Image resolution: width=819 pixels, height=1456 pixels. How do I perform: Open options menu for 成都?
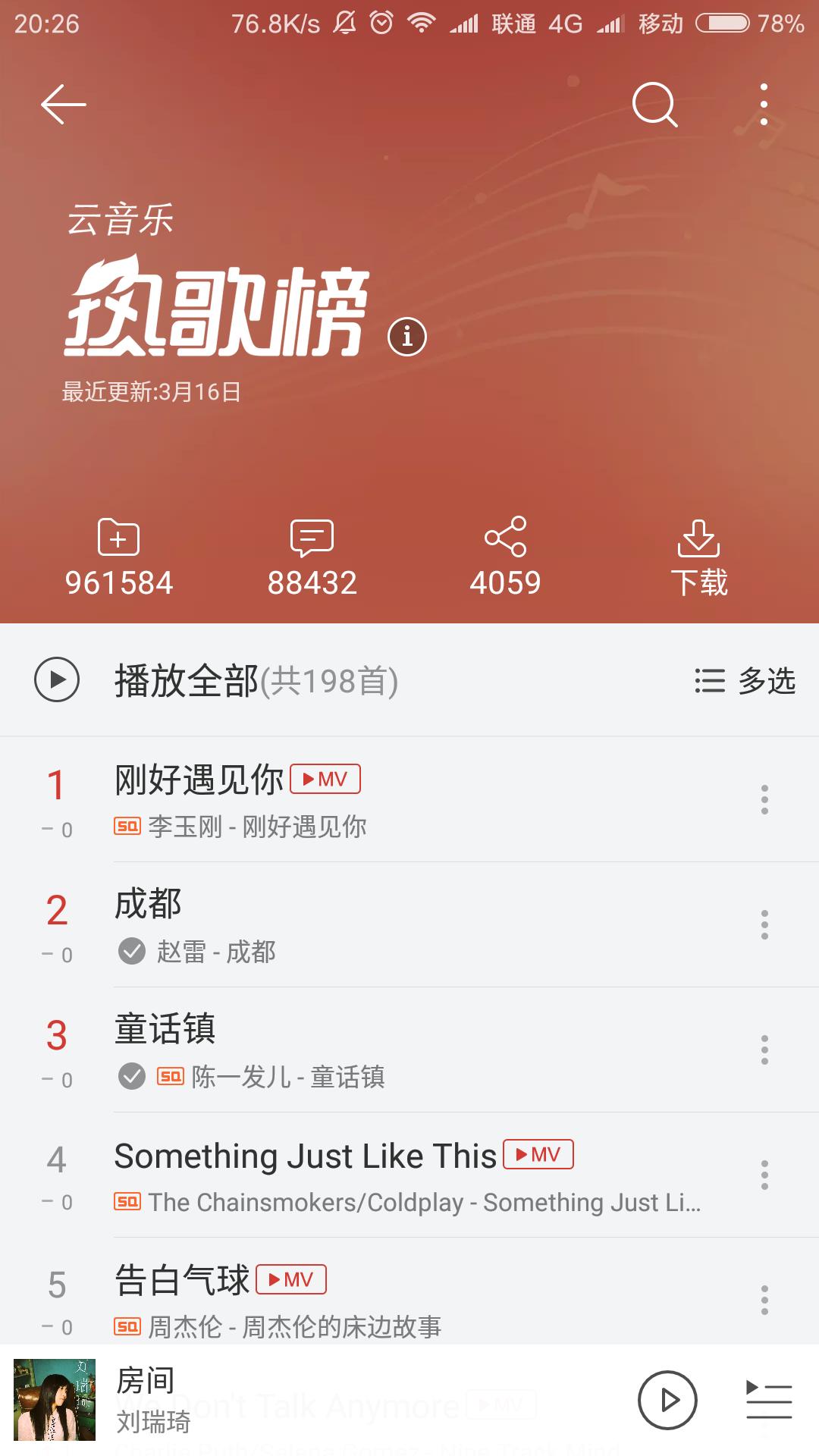(x=763, y=925)
